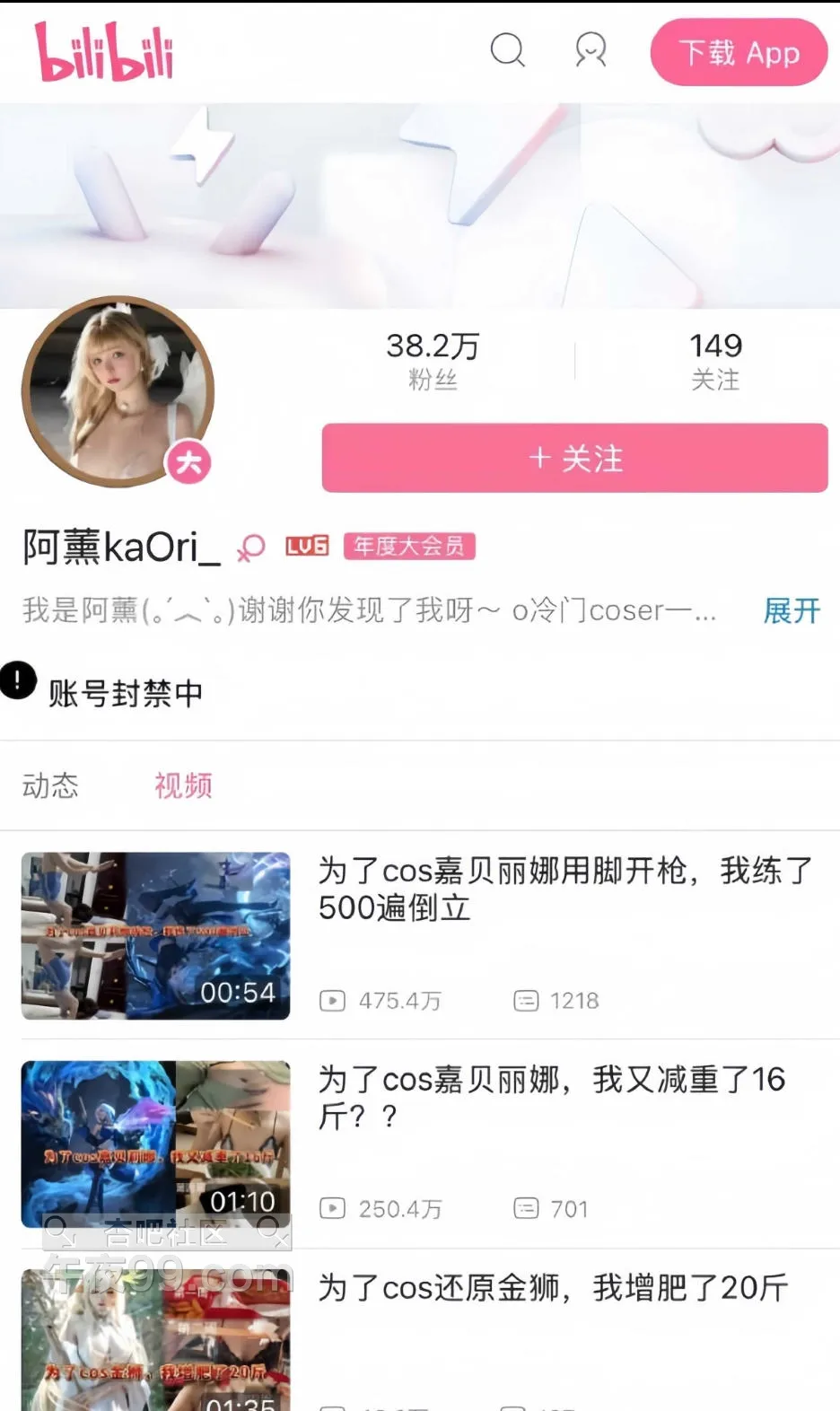
Task: Open the search icon in header
Action: click(x=507, y=50)
